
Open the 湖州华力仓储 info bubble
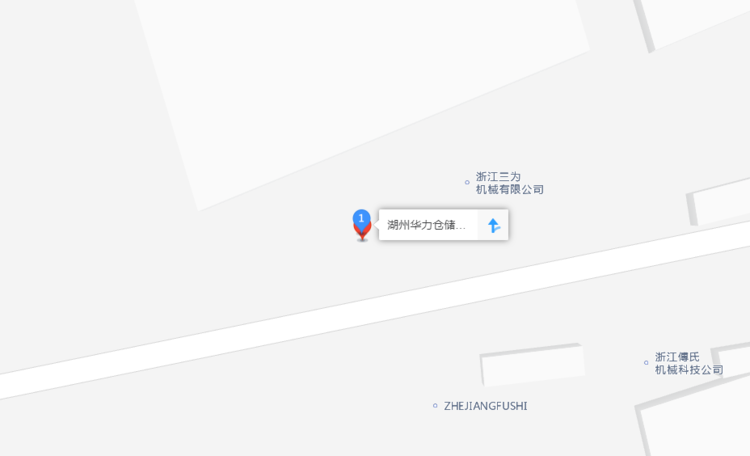tap(428, 225)
